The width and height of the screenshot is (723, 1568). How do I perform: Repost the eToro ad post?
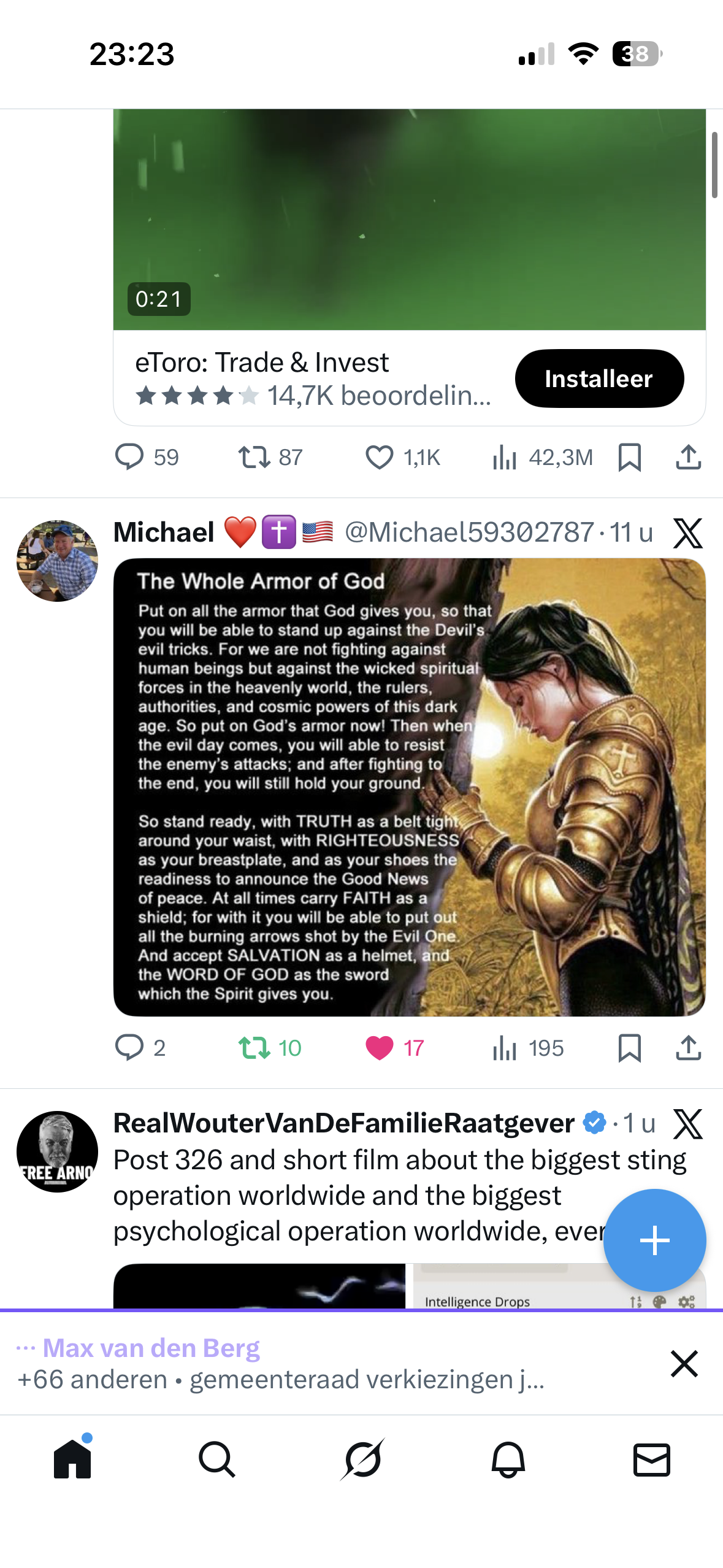[x=254, y=457]
